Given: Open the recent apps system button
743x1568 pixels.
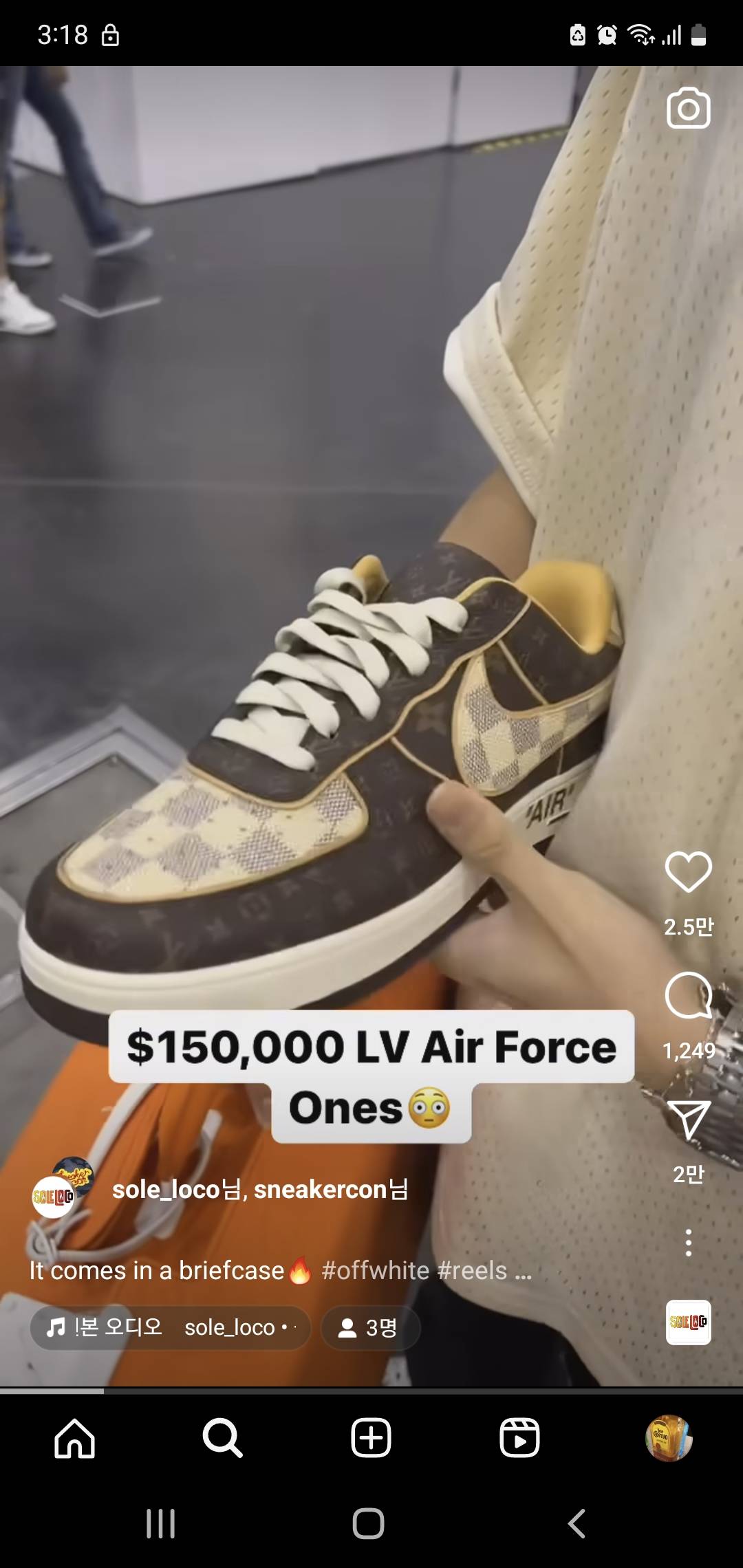Looking at the screenshot, I should [x=161, y=1524].
